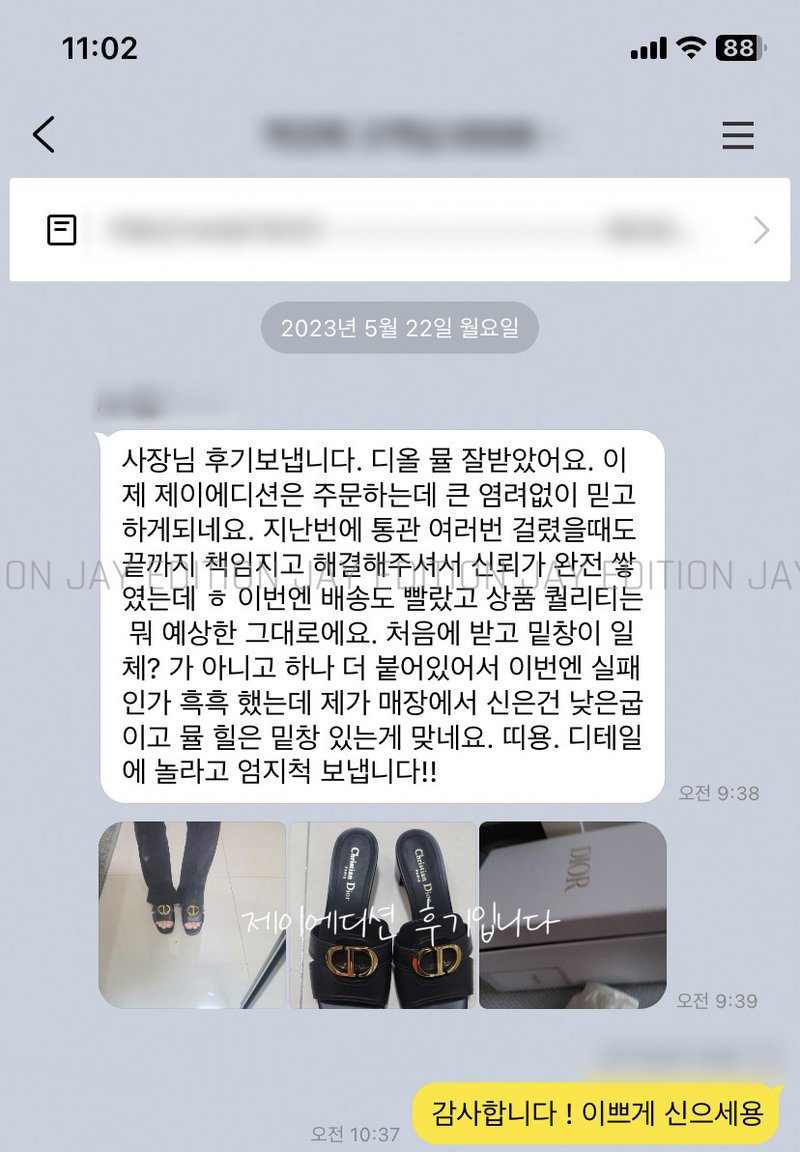Viewport: 800px width, 1152px height.
Task: Expand the pinned notice chevron
Action: point(761,231)
